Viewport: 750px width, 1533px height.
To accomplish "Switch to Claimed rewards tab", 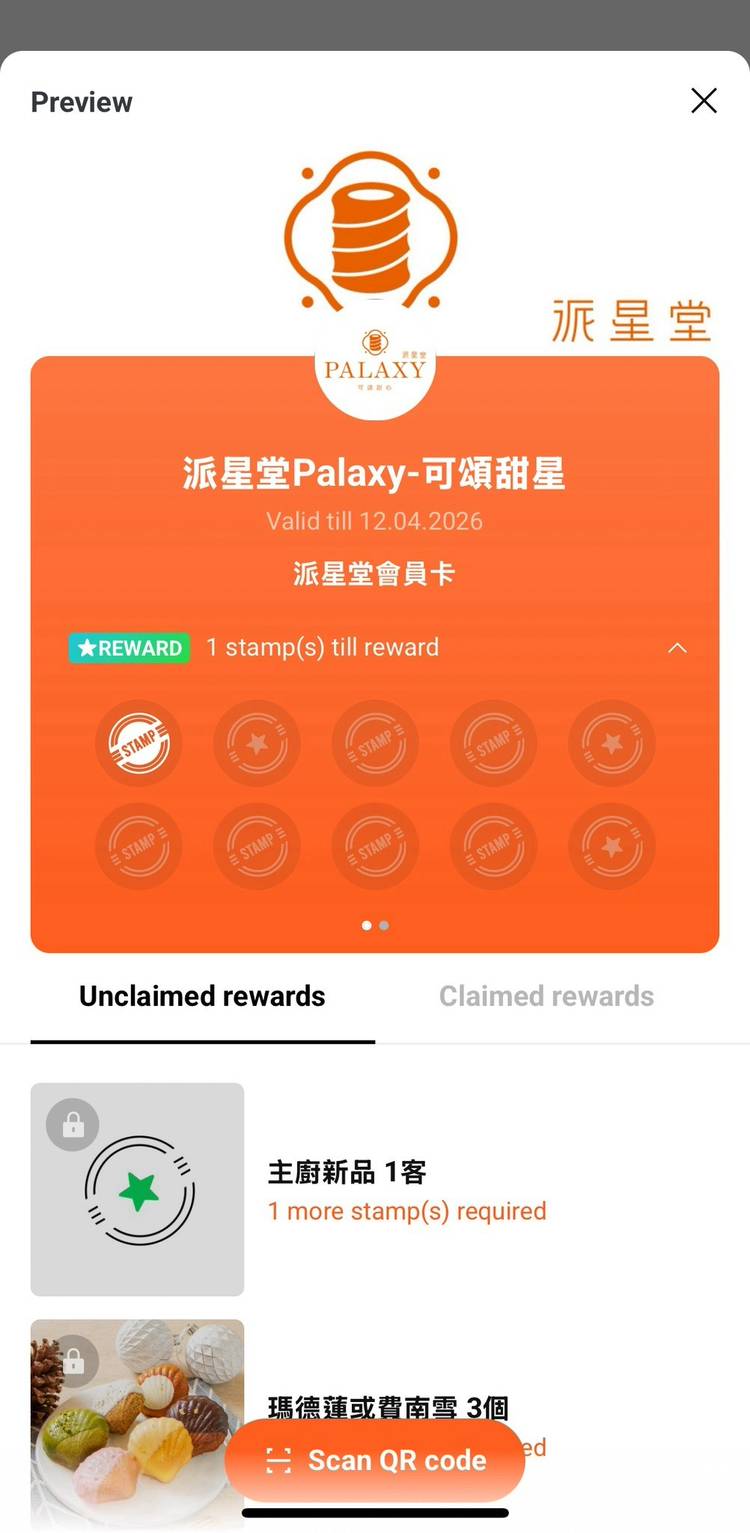I will click(546, 996).
